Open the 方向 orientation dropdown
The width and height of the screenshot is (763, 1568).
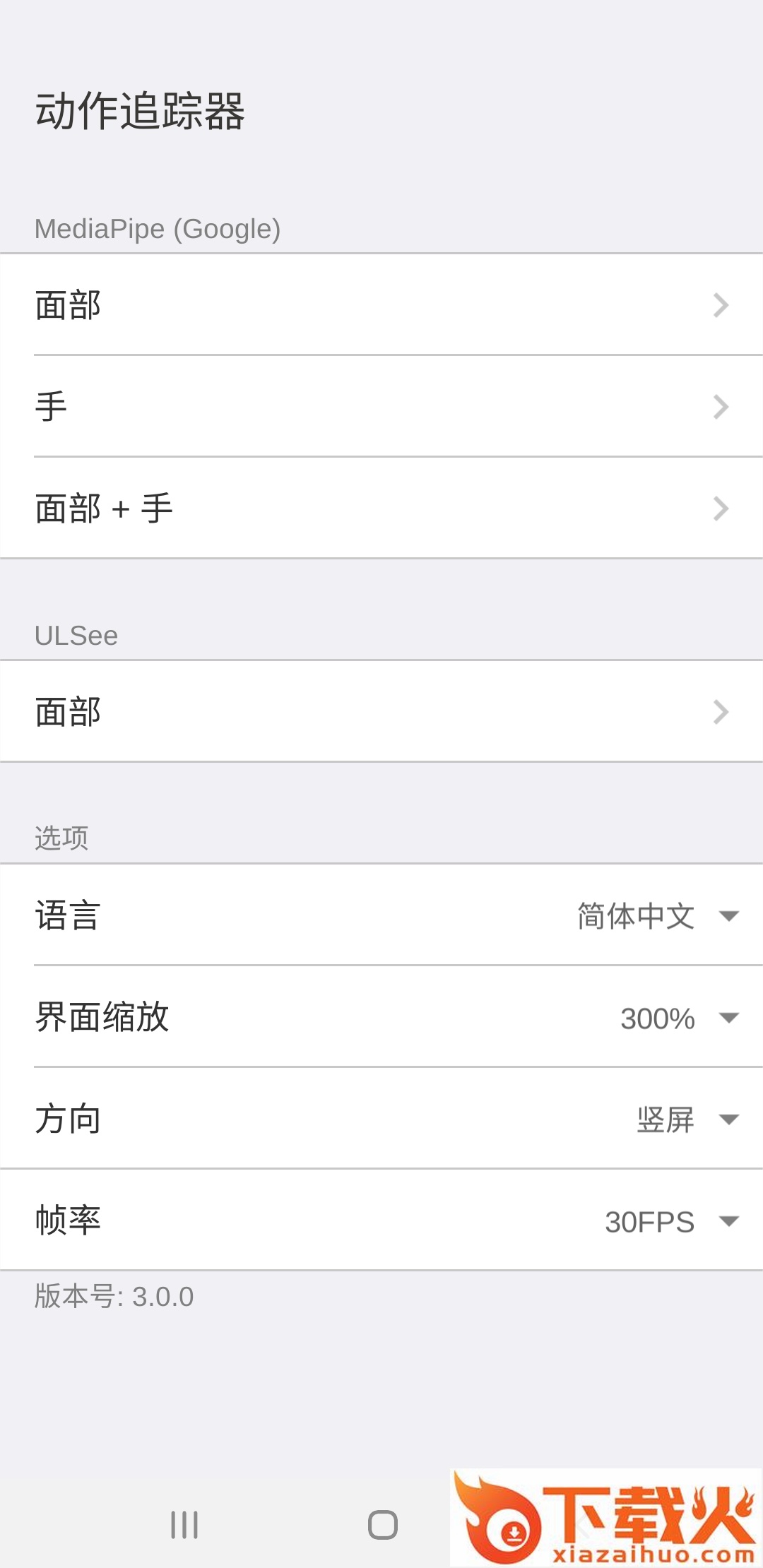point(688,1119)
